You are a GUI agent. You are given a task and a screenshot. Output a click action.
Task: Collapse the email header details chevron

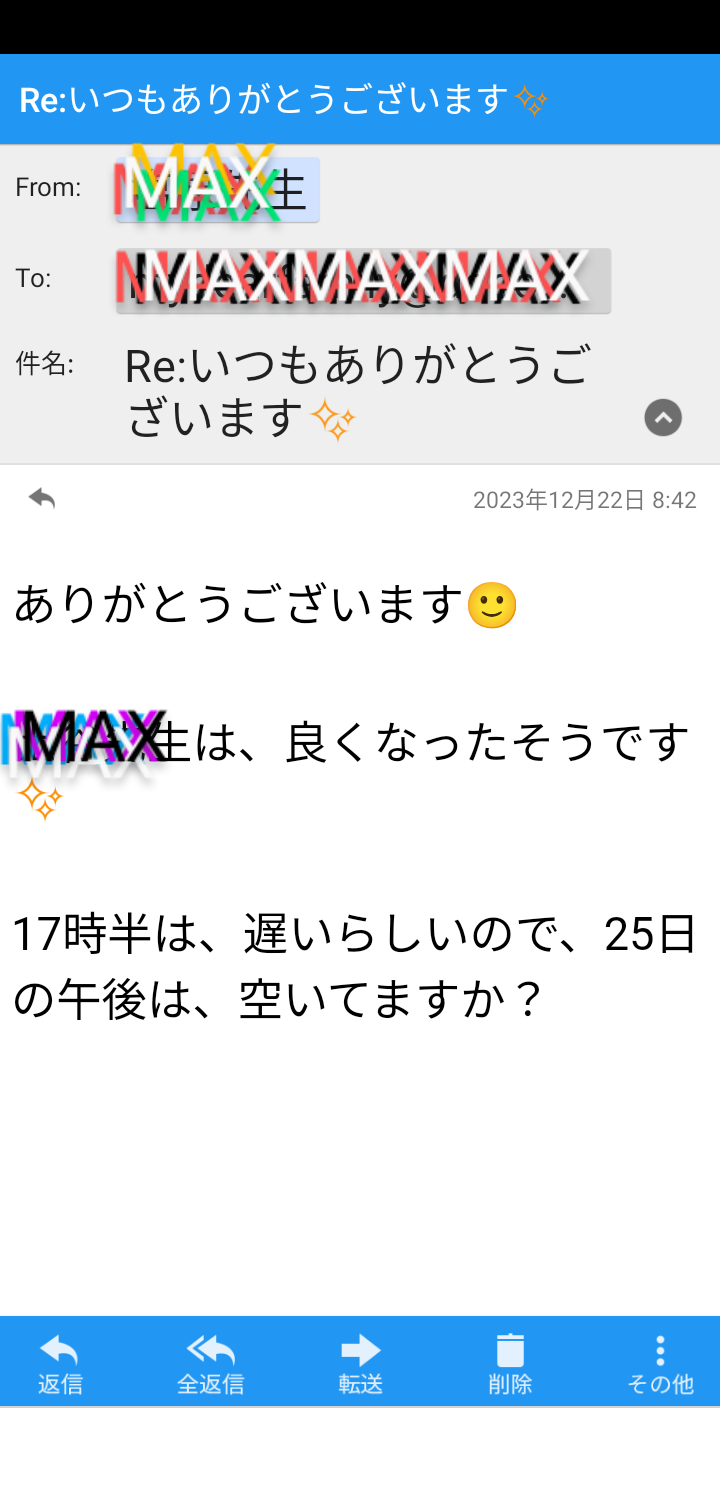point(663,417)
